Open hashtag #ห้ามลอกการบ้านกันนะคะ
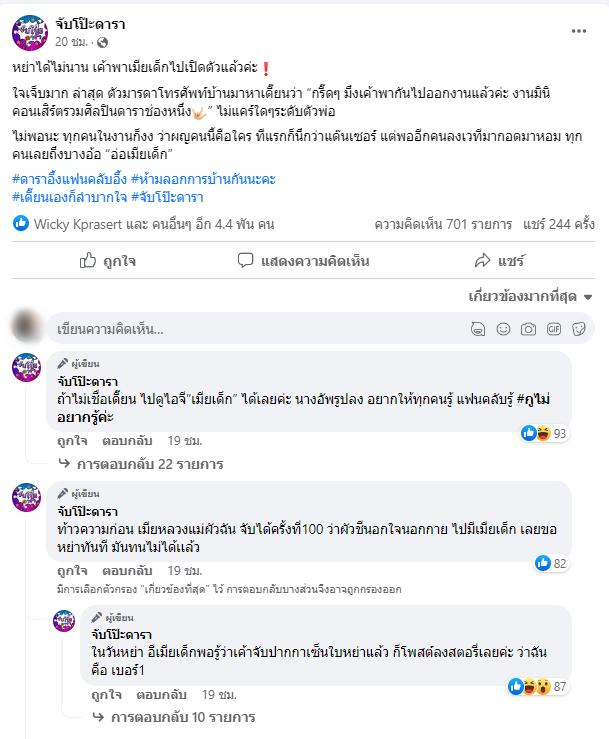Screen dimensions: 609x739 pos(203,179)
